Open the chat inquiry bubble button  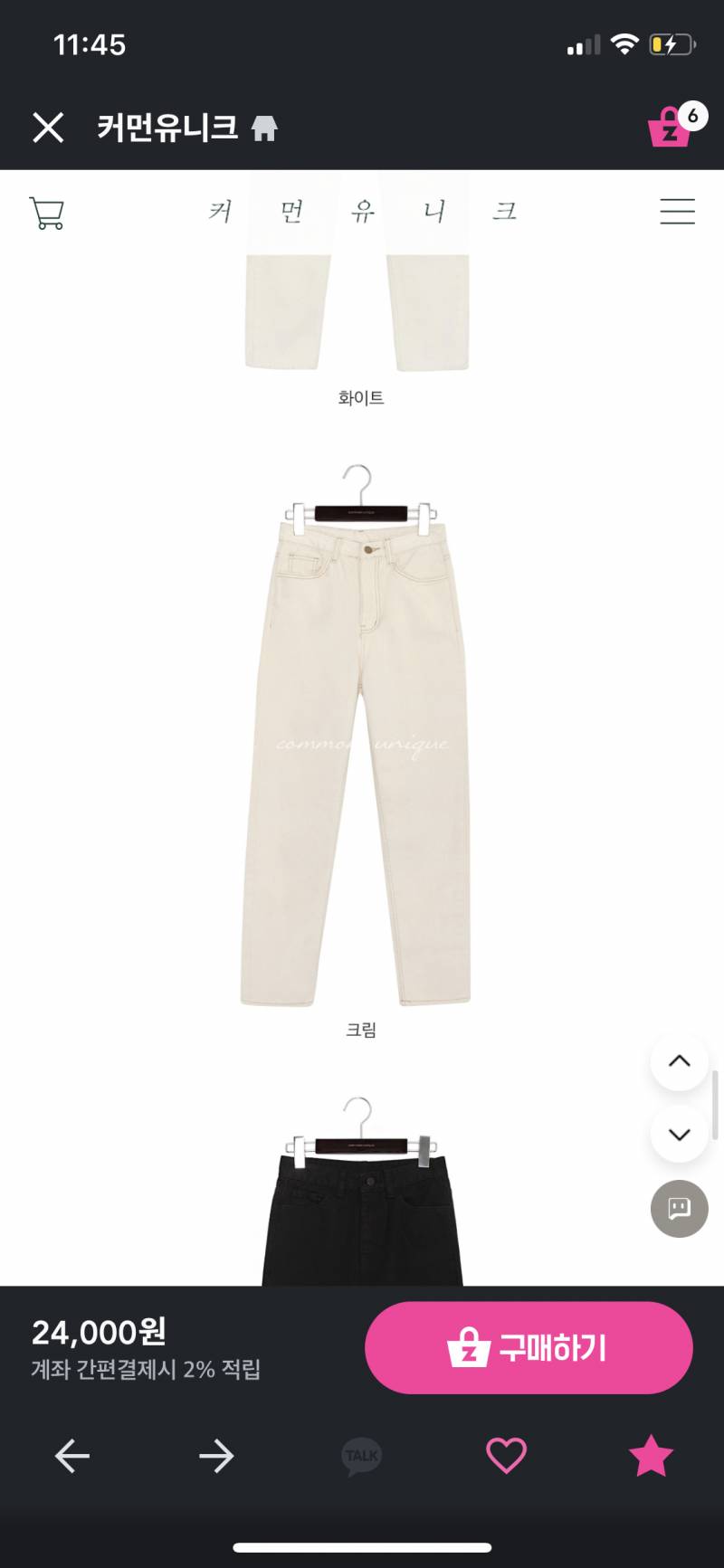tap(679, 1209)
